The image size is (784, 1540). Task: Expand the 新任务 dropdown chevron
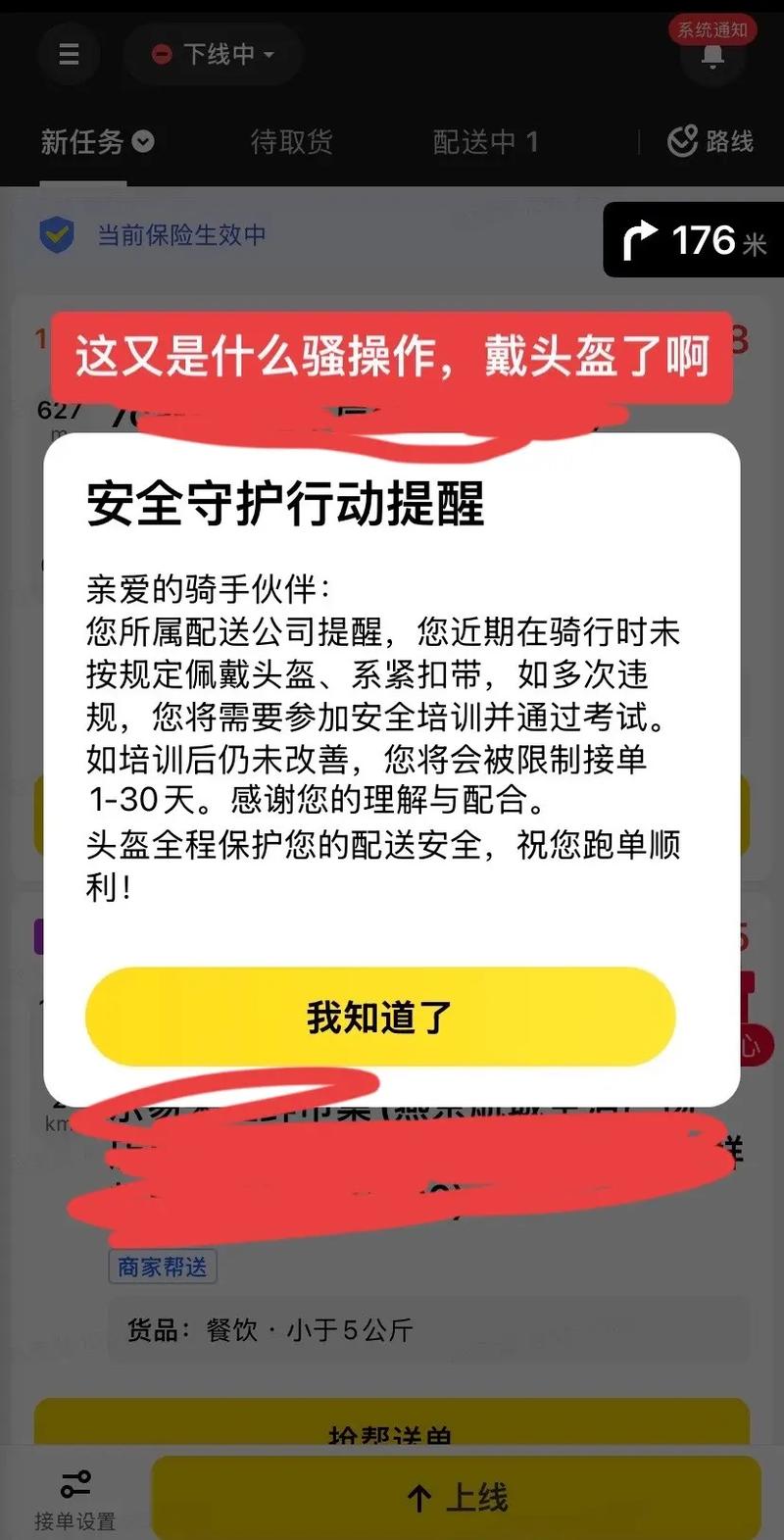click(142, 142)
